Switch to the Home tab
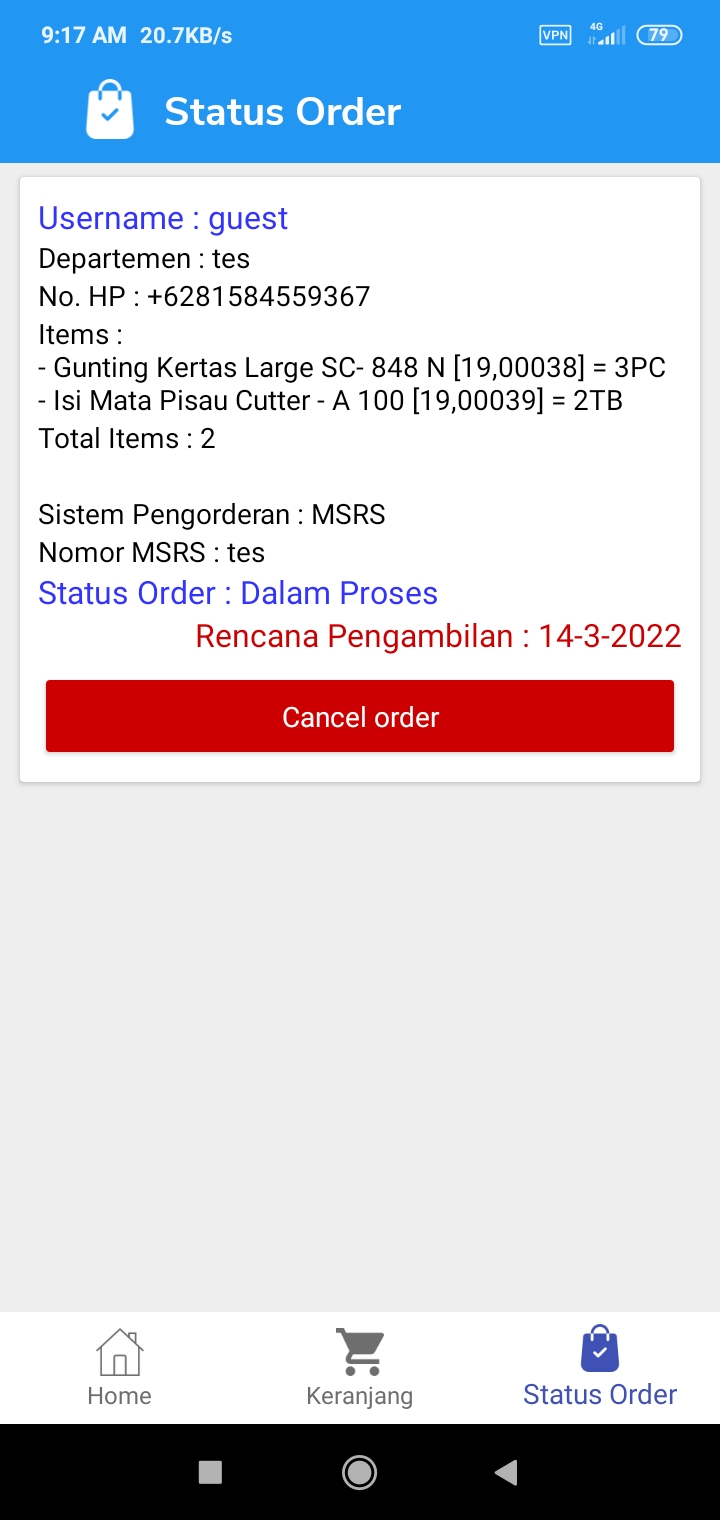The image size is (720, 1520). tap(119, 1367)
